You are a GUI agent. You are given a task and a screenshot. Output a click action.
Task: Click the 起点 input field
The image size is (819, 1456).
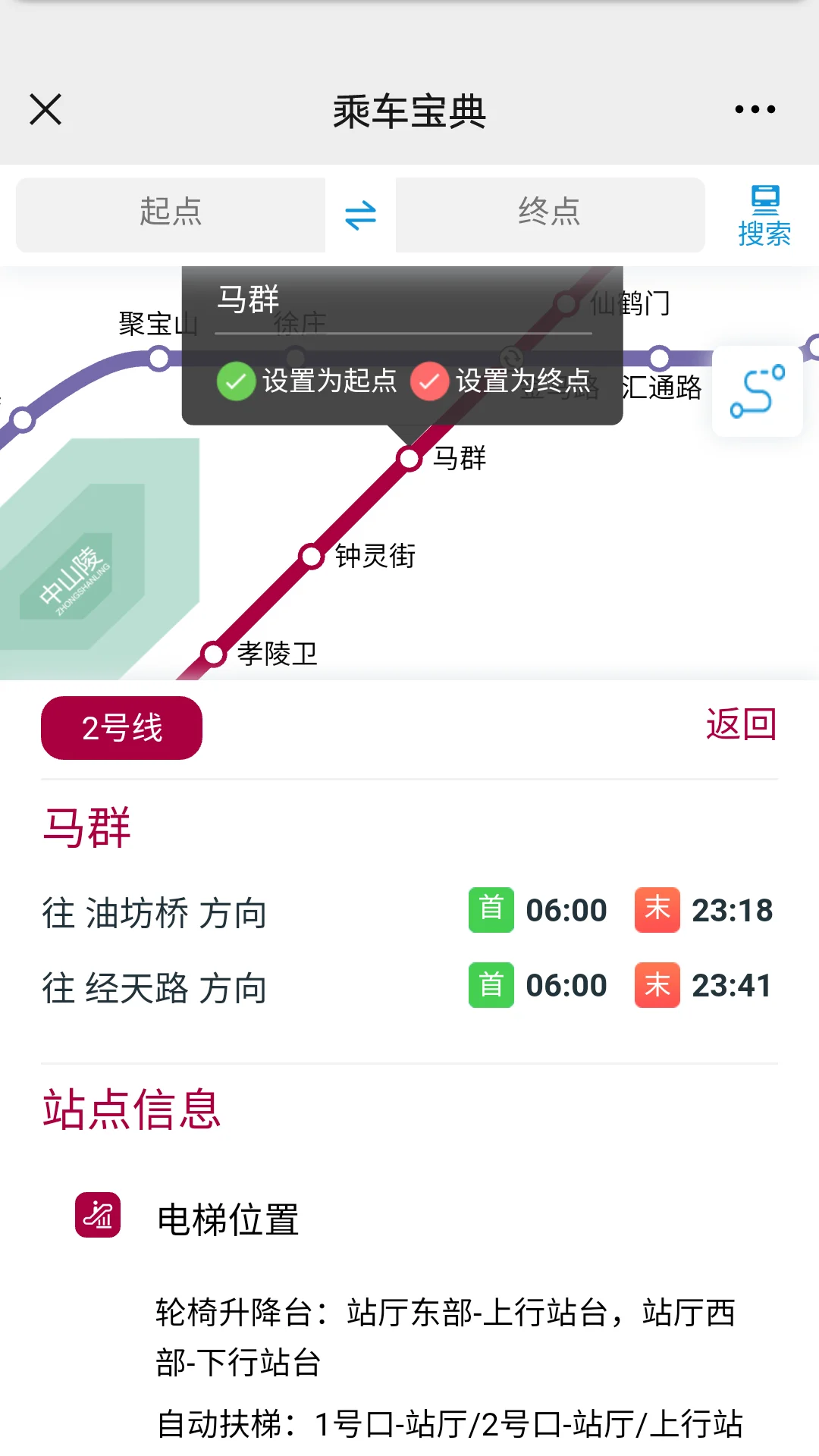(x=171, y=214)
